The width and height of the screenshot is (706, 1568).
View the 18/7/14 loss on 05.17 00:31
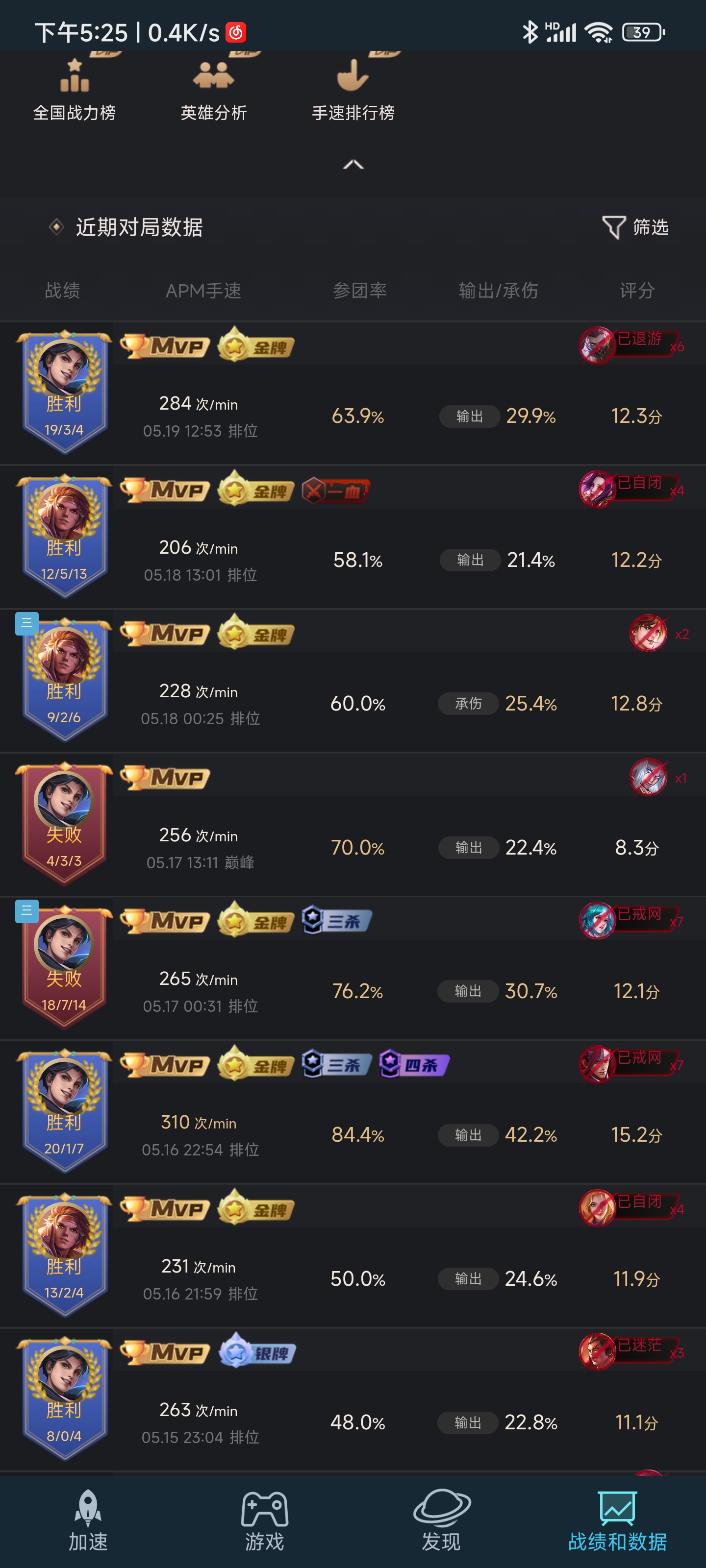[353, 990]
